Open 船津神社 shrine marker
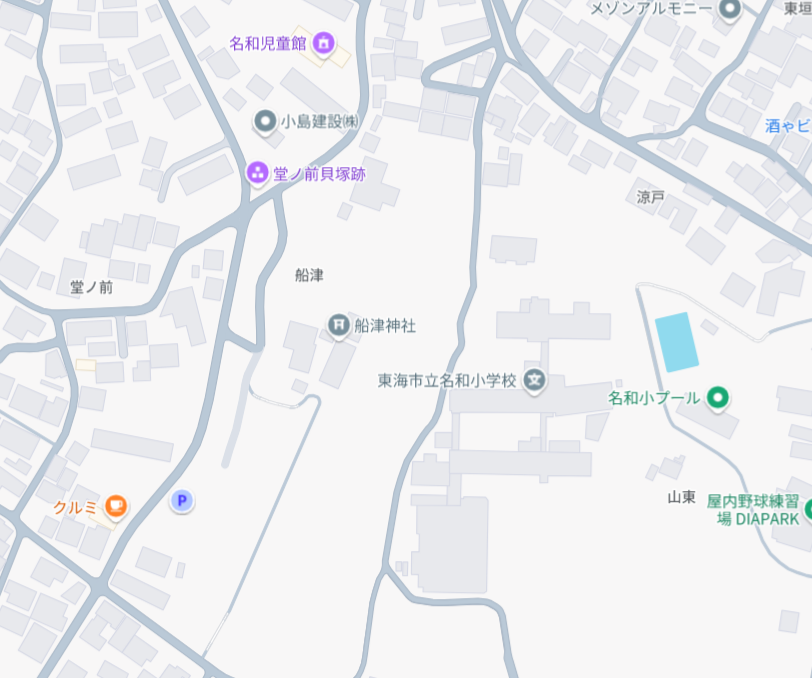The image size is (812, 678). click(x=339, y=324)
